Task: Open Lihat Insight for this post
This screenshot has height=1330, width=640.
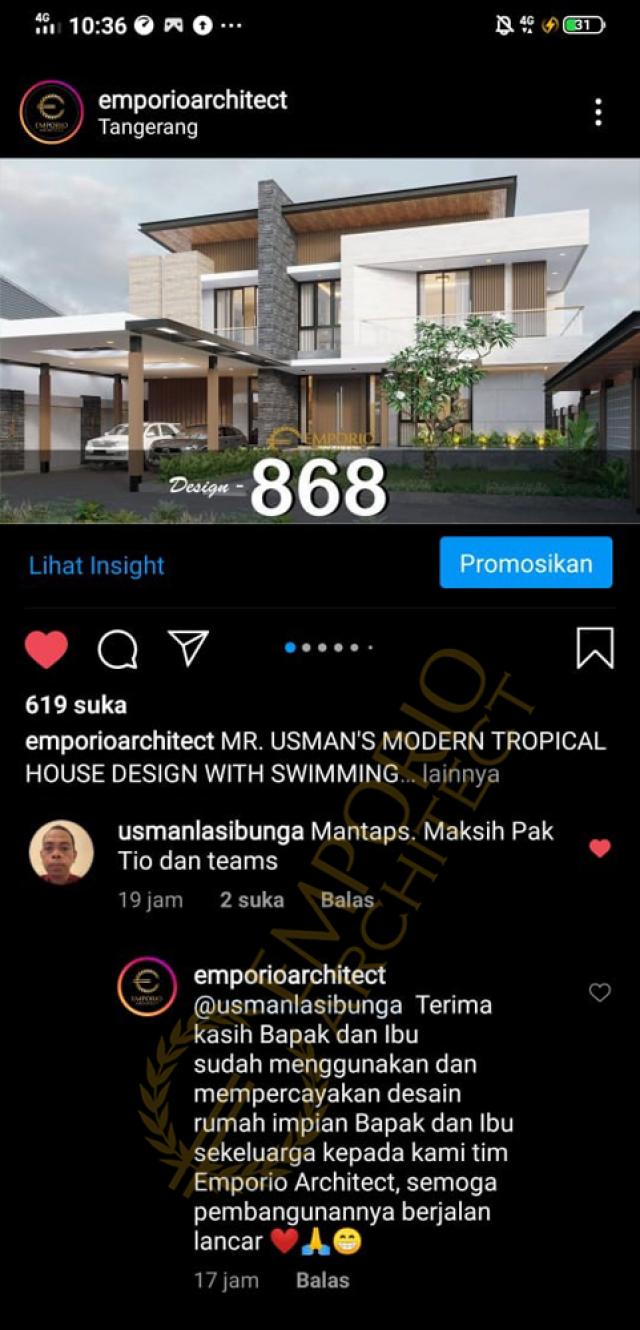Action: click(96, 565)
